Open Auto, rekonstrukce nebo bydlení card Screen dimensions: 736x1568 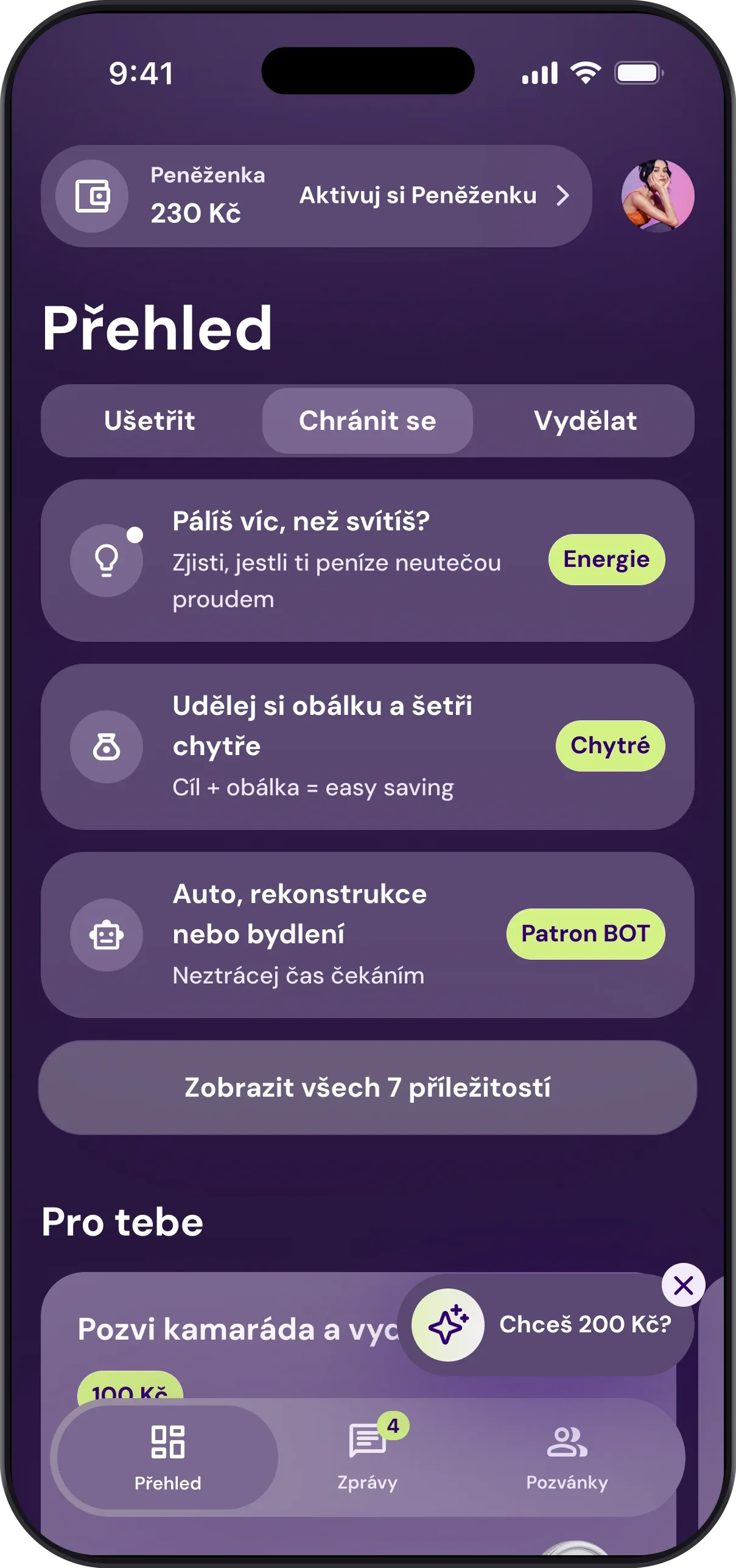pyautogui.click(x=368, y=935)
